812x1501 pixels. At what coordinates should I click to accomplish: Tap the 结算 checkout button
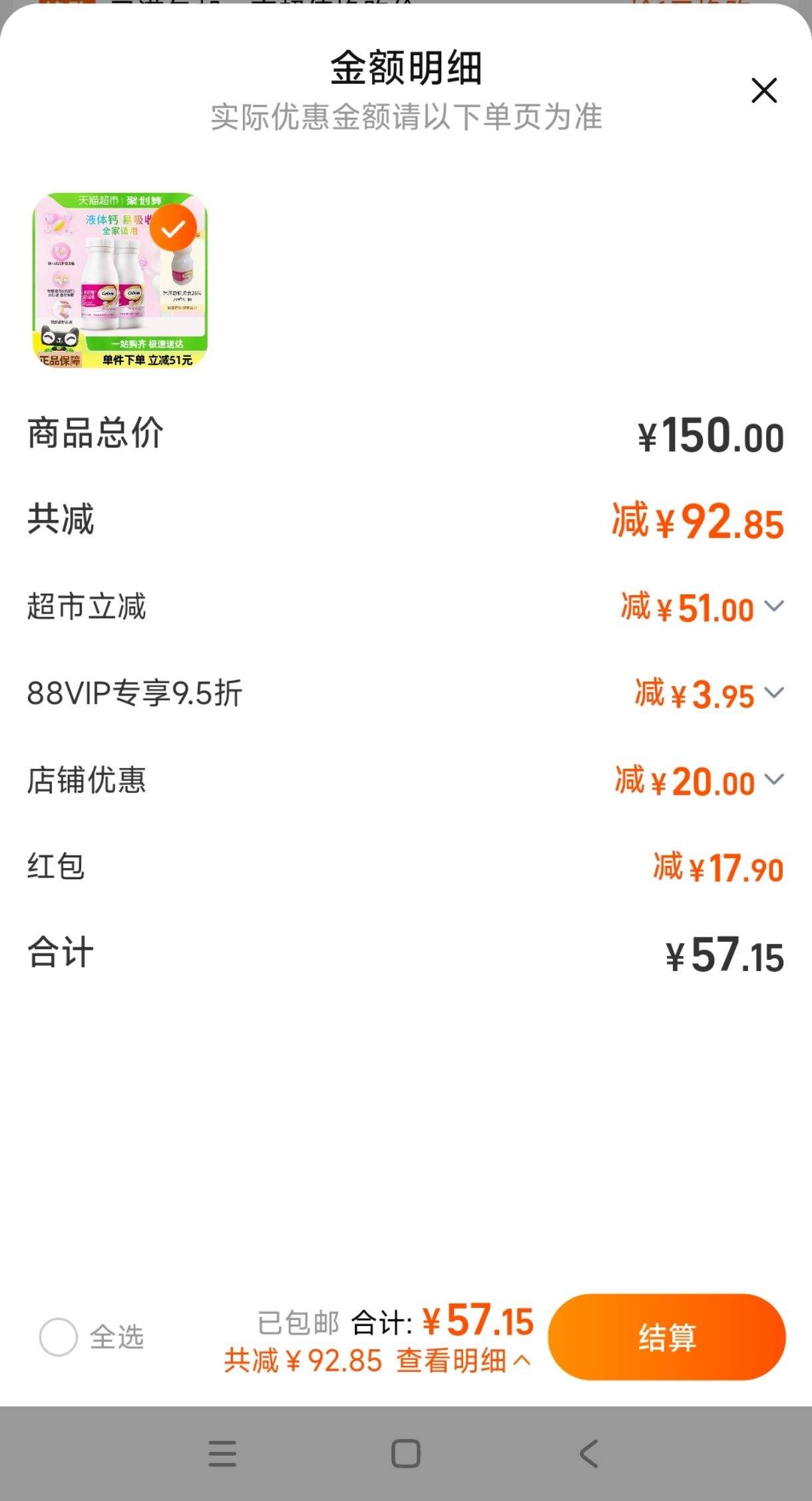(668, 1338)
